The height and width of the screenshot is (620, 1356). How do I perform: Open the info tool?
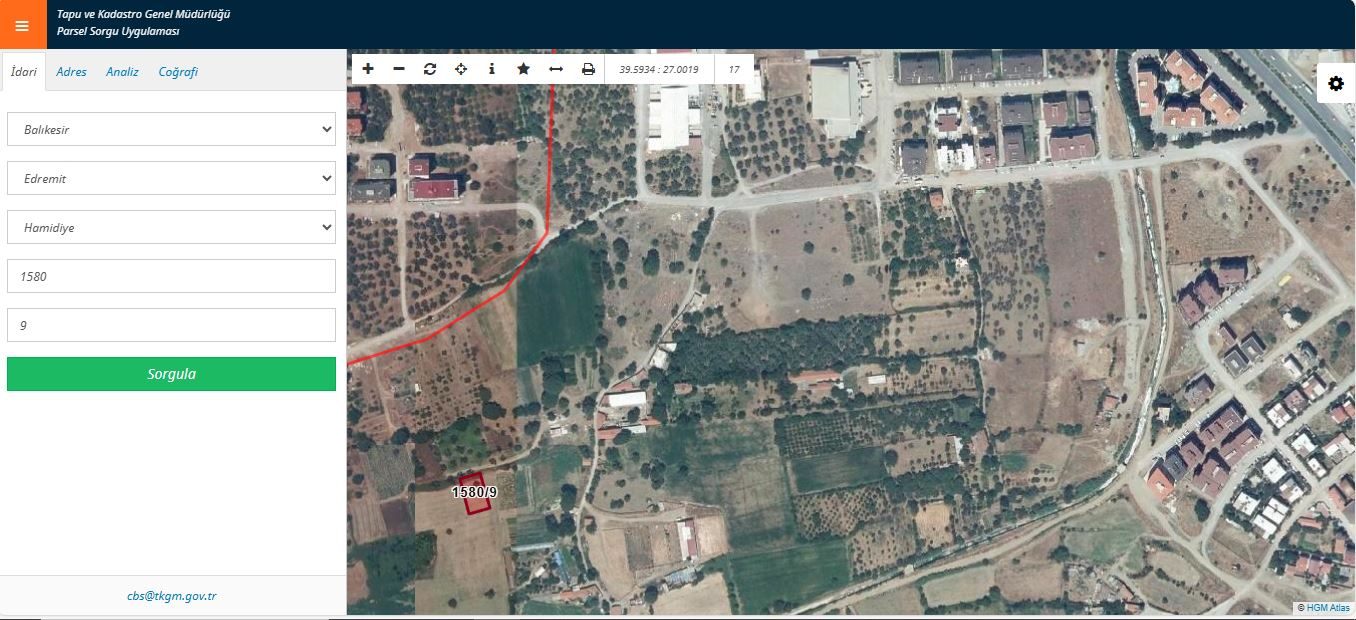pos(492,69)
